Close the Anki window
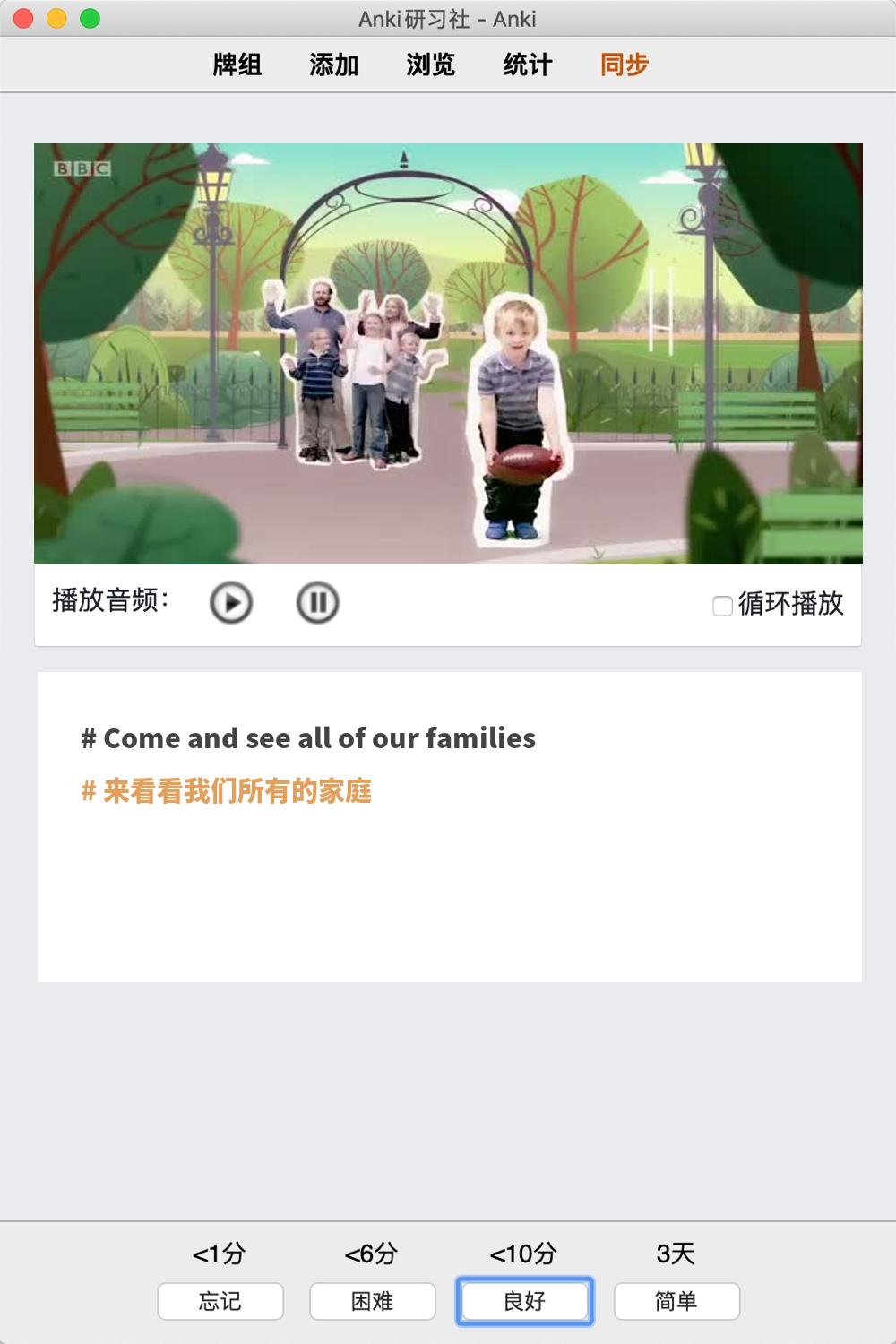The width and height of the screenshot is (896, 1344). click(x=24, y=19)
